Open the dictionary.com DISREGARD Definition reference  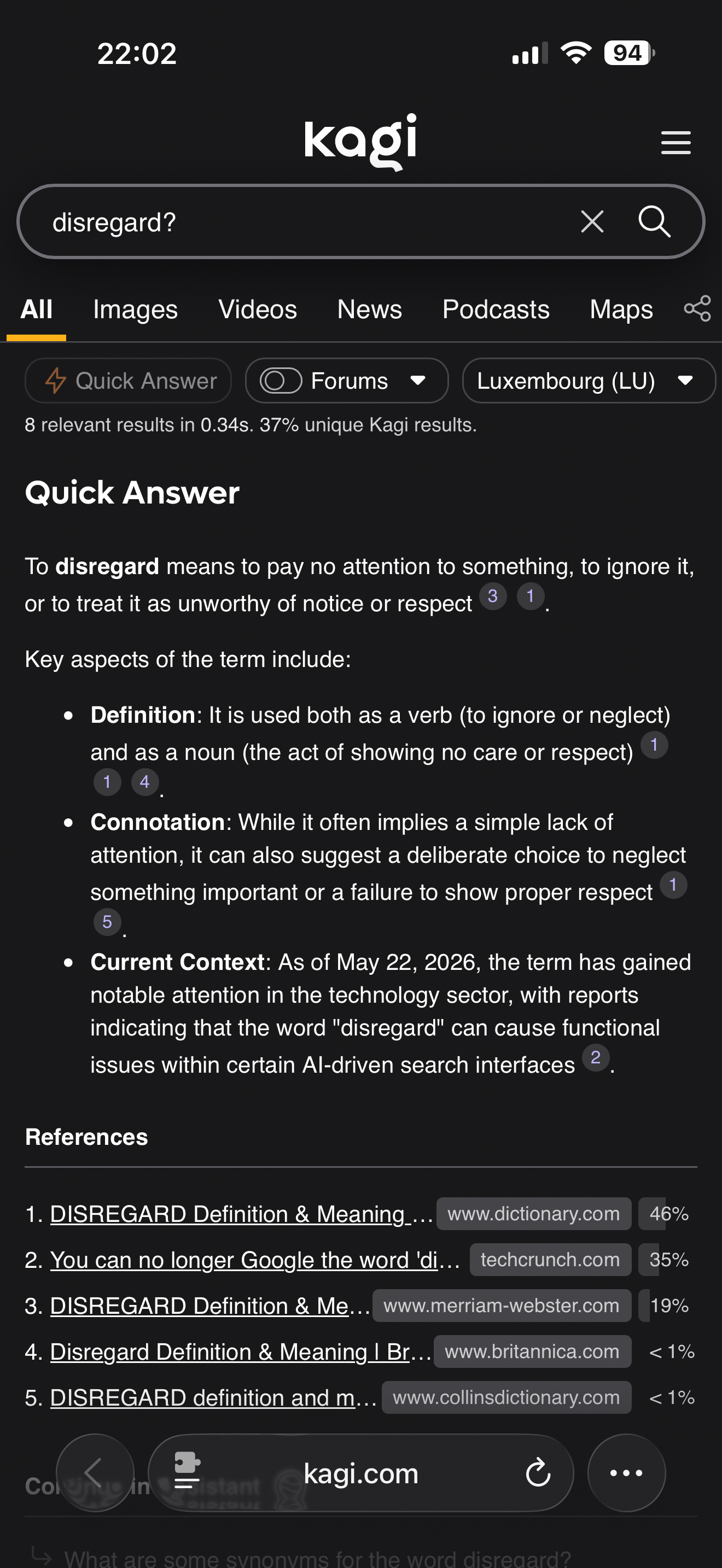pos(241,1214)
